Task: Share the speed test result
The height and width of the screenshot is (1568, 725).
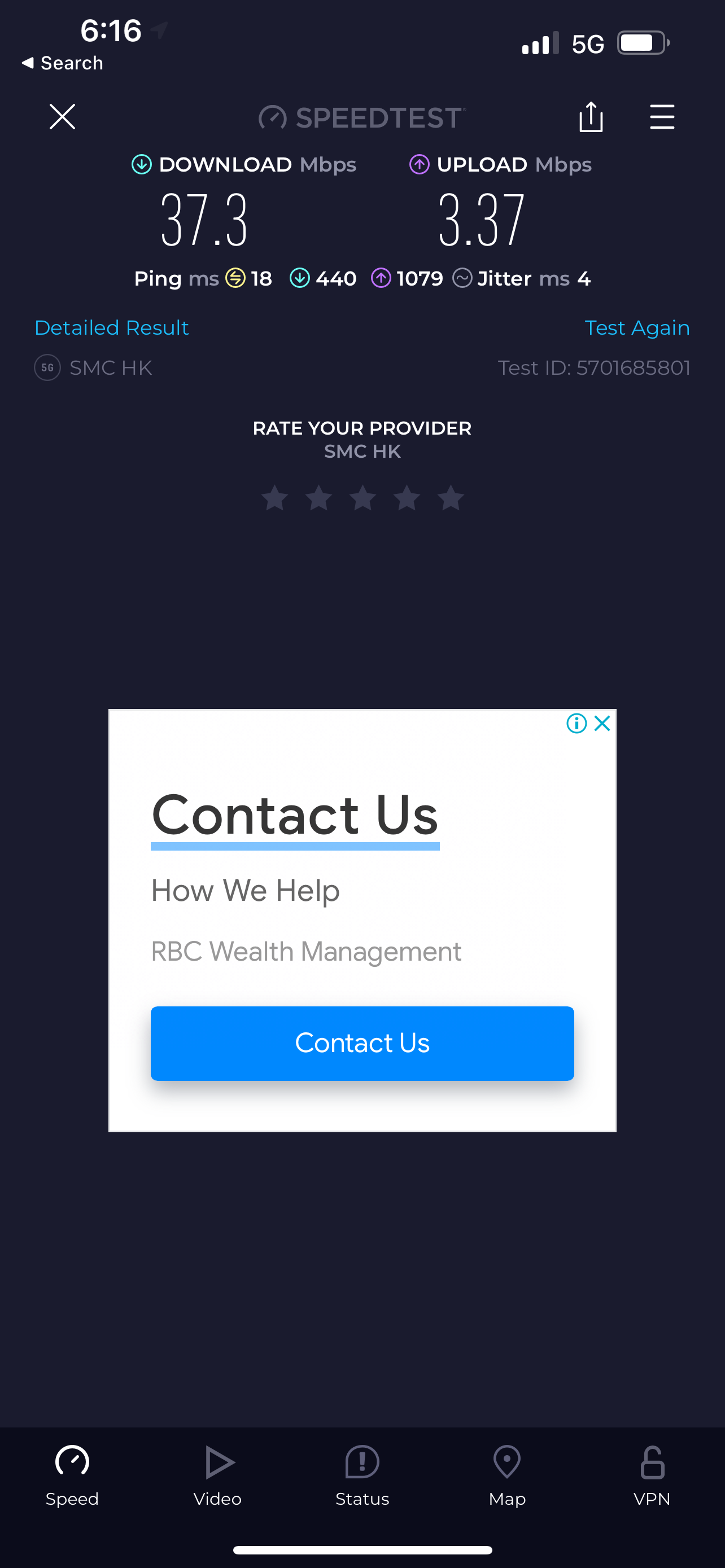Action: (591, 116)
